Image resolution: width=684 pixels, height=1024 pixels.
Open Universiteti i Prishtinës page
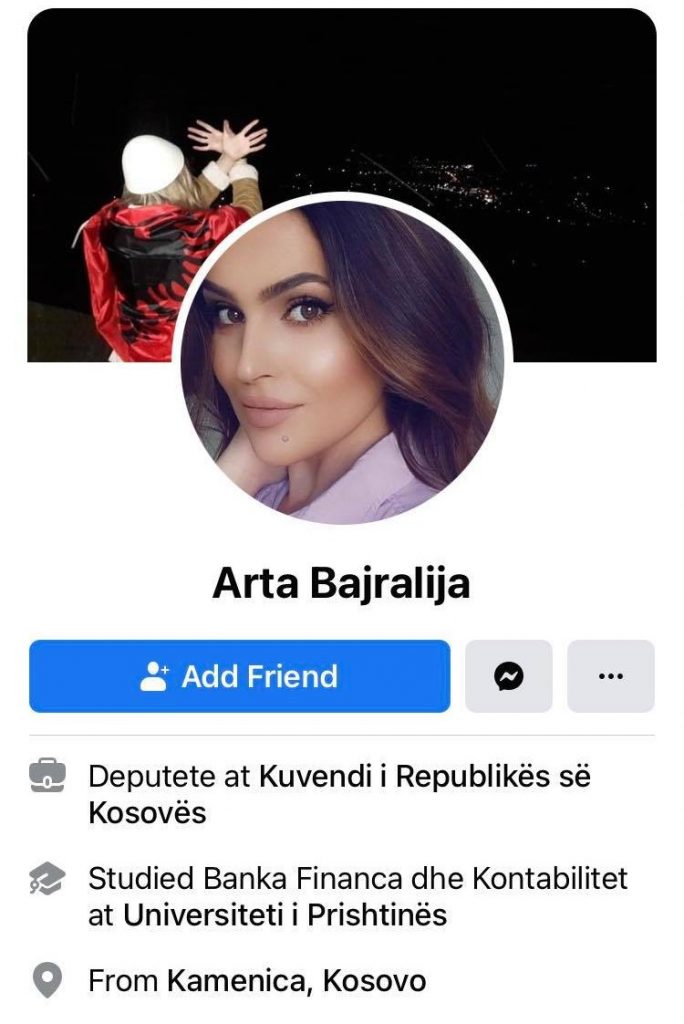click(x=285, y=915)
